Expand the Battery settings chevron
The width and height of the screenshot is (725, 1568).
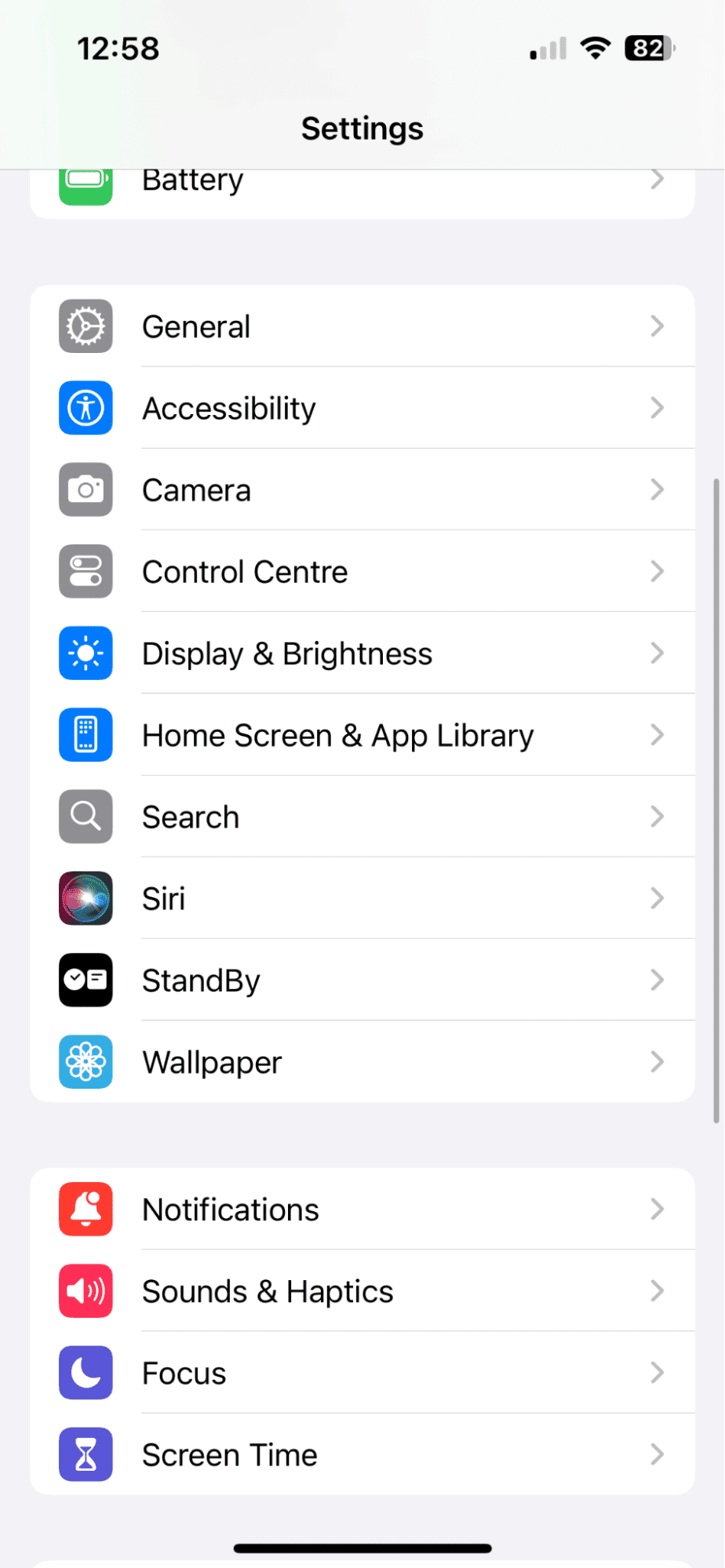[x=658, y=179]
